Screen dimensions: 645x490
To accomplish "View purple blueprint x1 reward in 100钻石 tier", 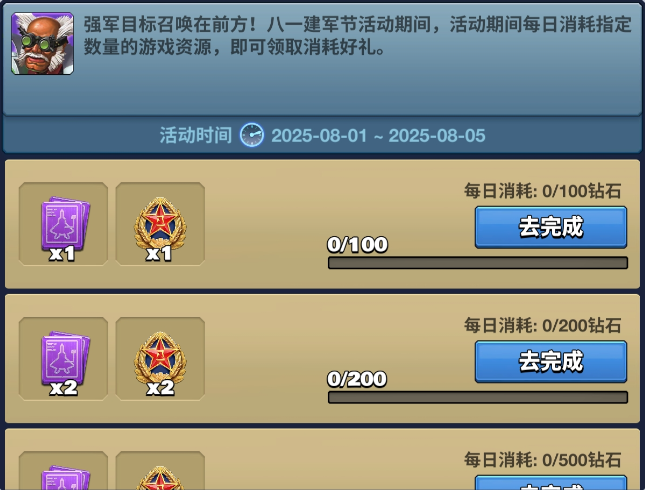I will coord(63,224).
